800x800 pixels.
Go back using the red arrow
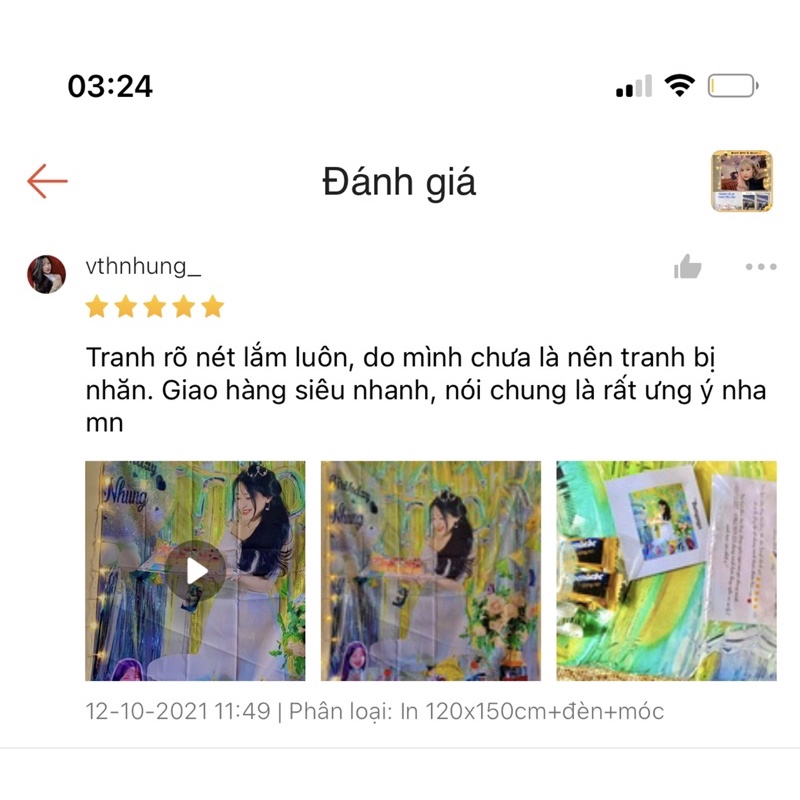coord(47,181)
